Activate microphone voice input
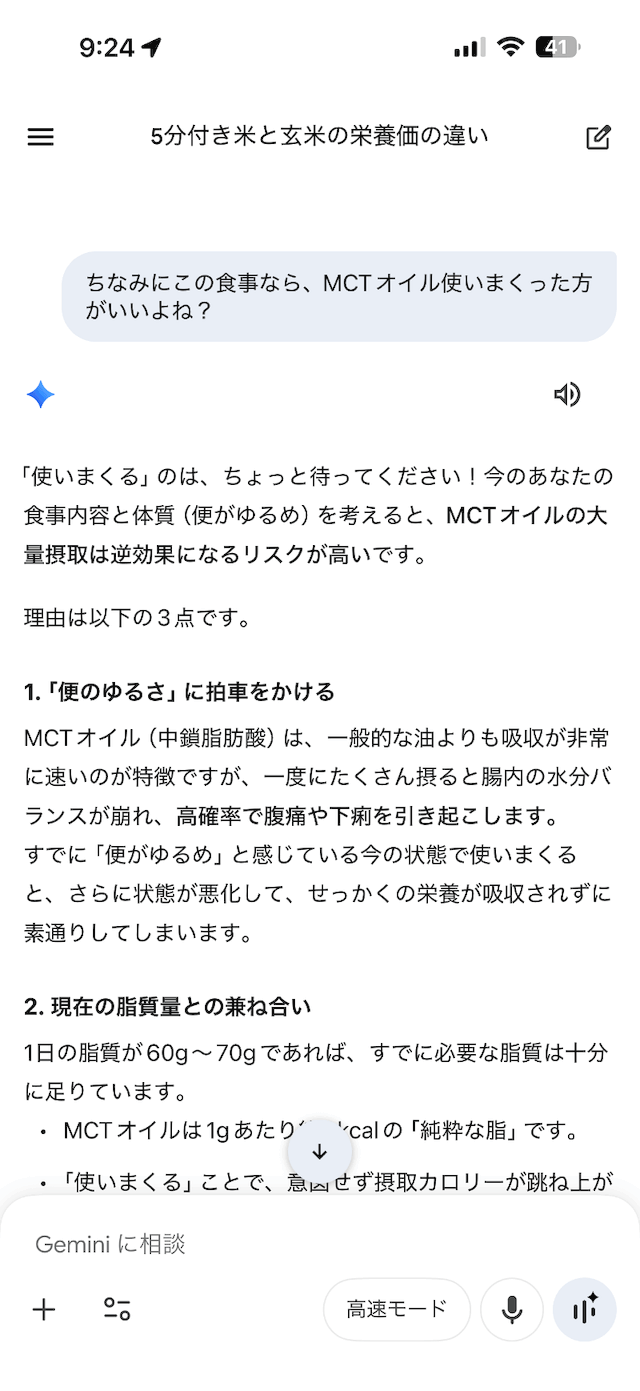640x1391 pixels. [x=512, y=1309]
